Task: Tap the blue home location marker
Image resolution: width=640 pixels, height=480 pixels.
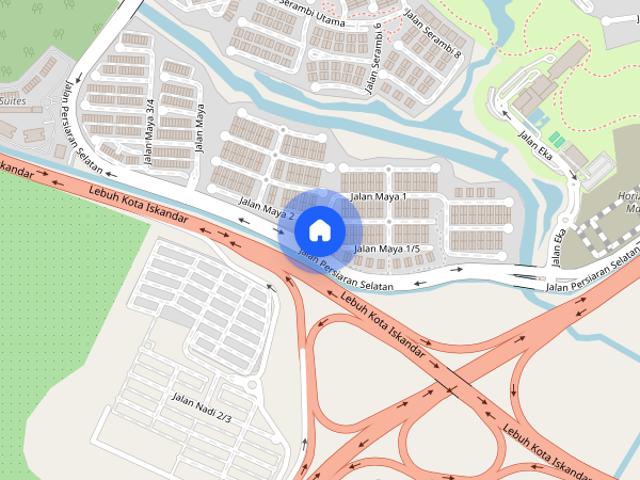Action: tap(320, 230)
